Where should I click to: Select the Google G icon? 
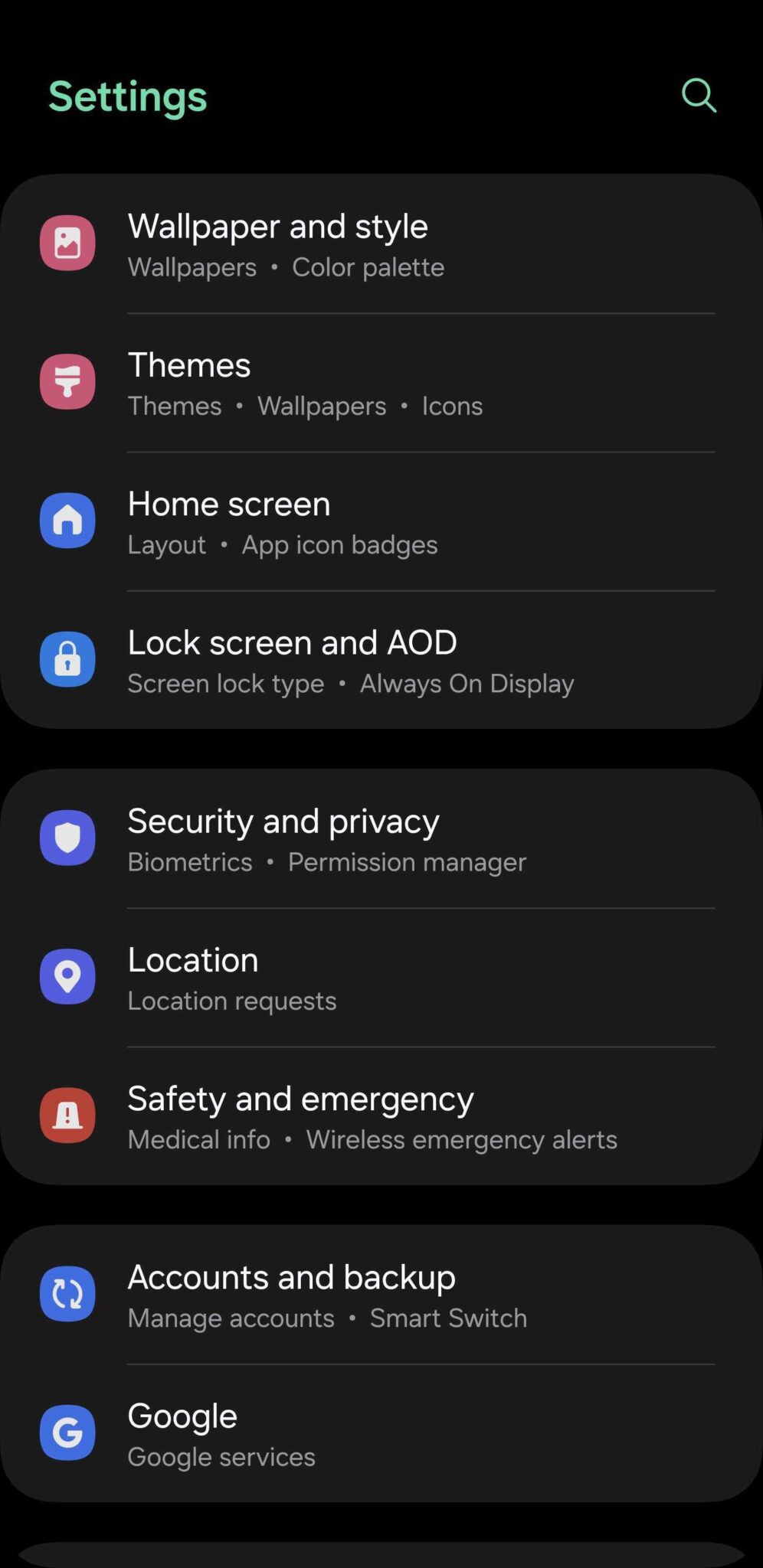(67, 1432)
